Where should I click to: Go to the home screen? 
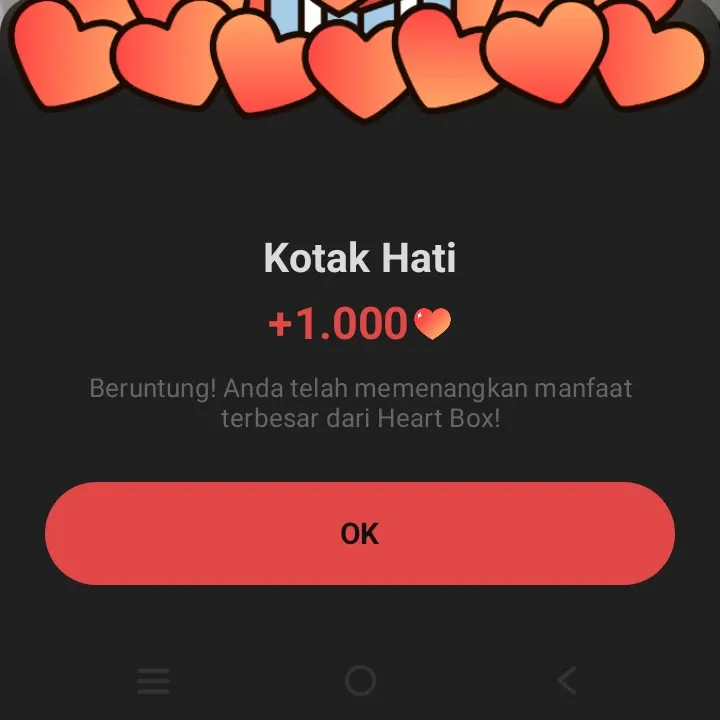360,681
